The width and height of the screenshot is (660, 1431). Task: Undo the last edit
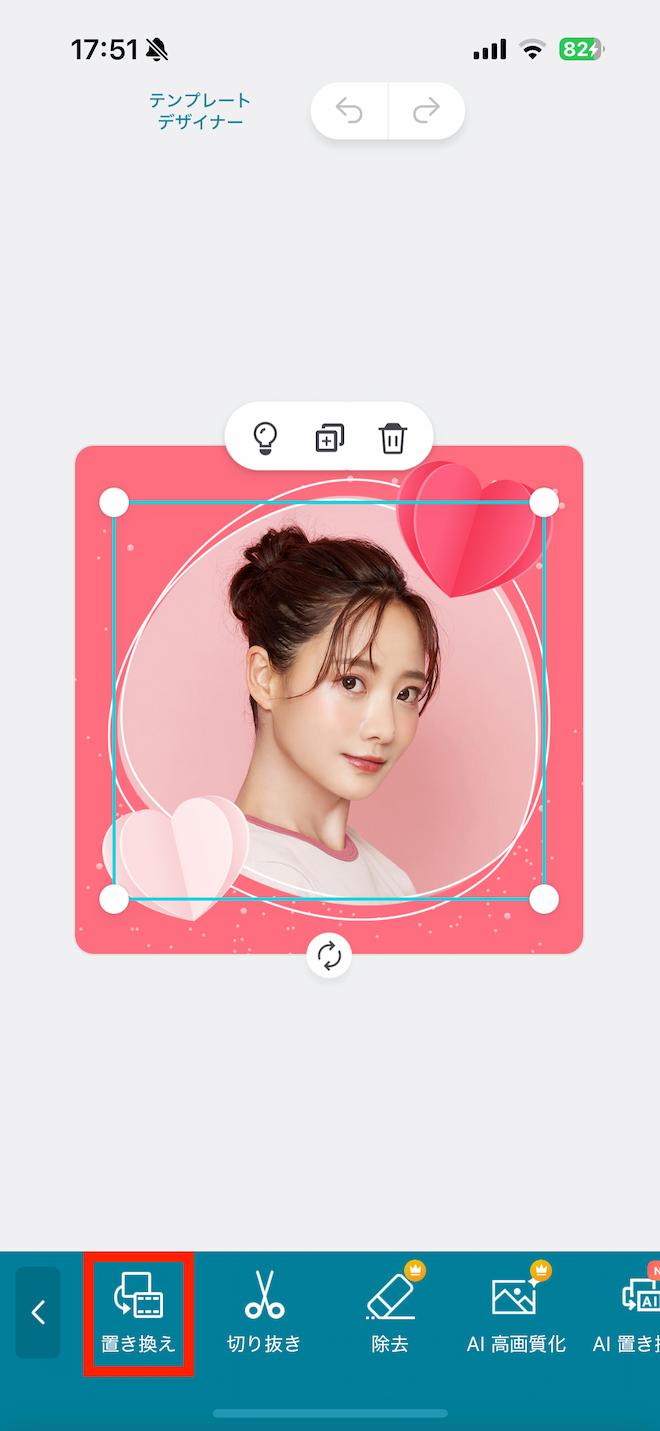[349, 111]
